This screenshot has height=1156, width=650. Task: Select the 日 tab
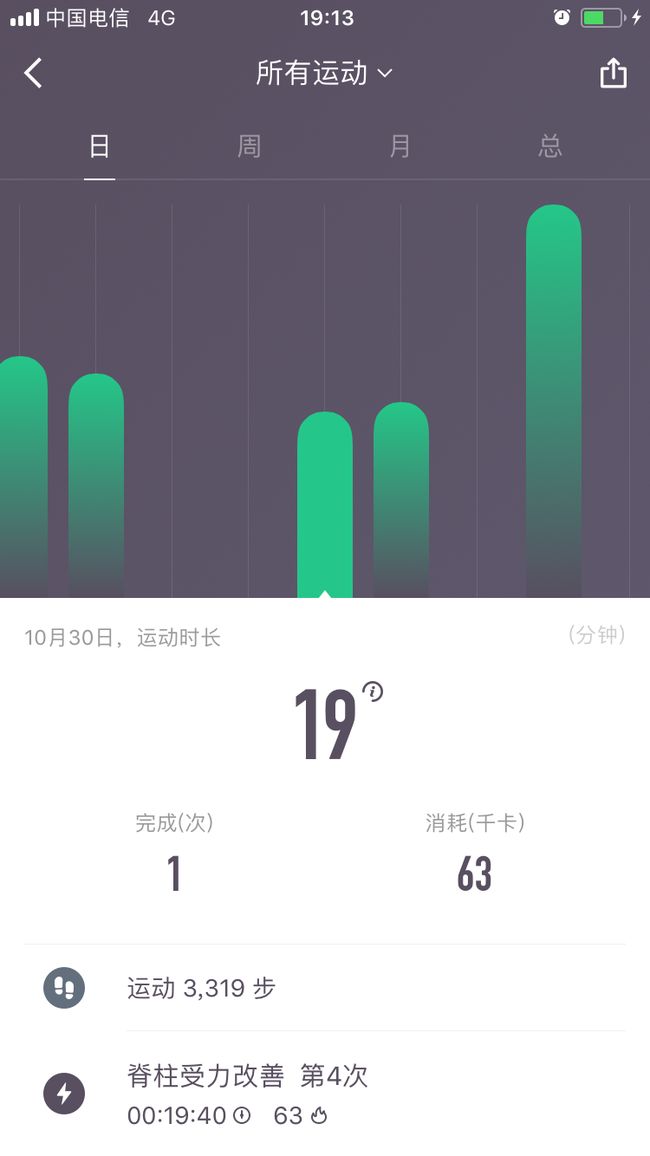[x=99, y=146]
